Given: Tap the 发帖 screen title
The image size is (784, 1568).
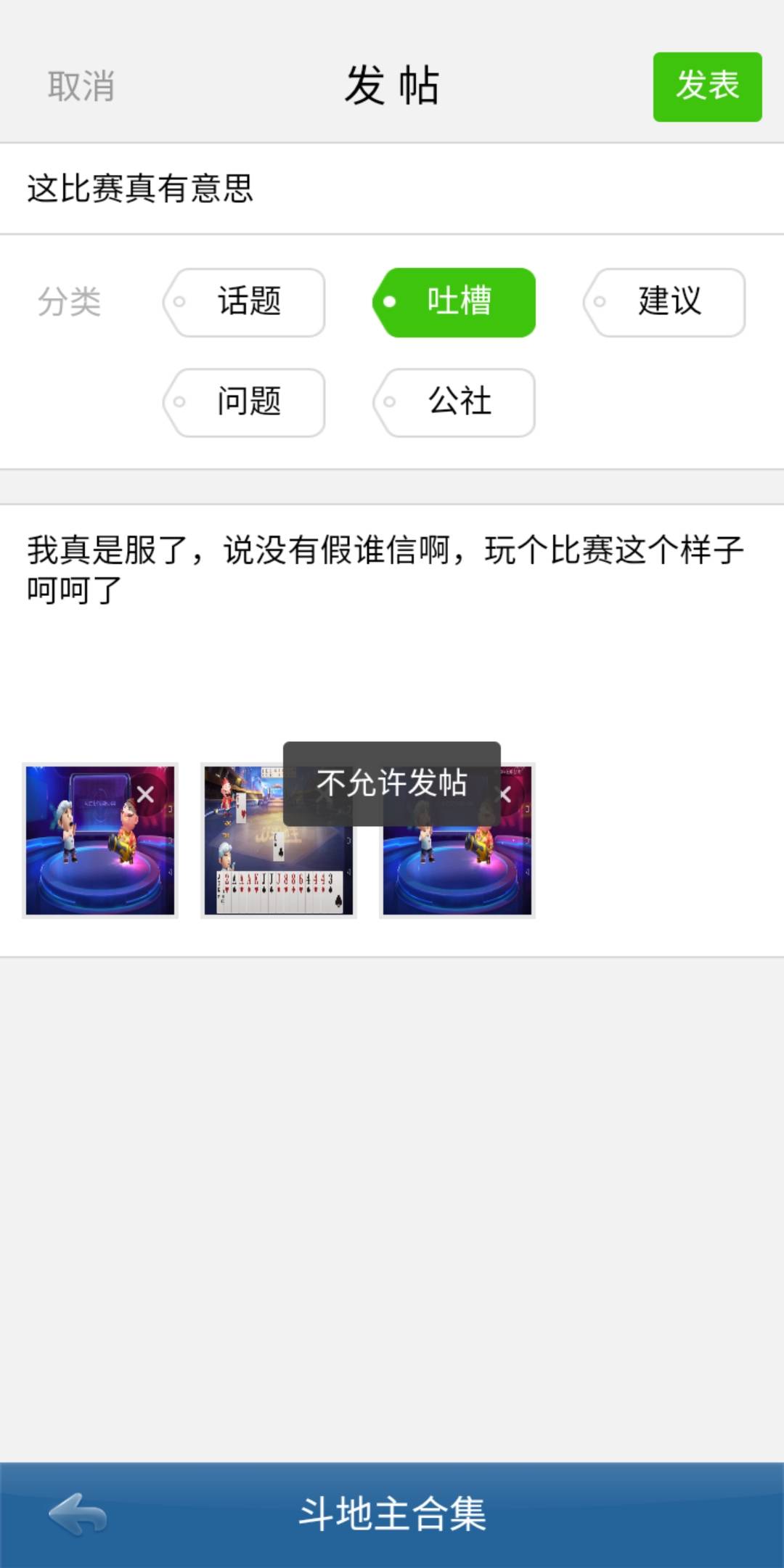Looking at the screenshot, I should [x=392, y=86].
